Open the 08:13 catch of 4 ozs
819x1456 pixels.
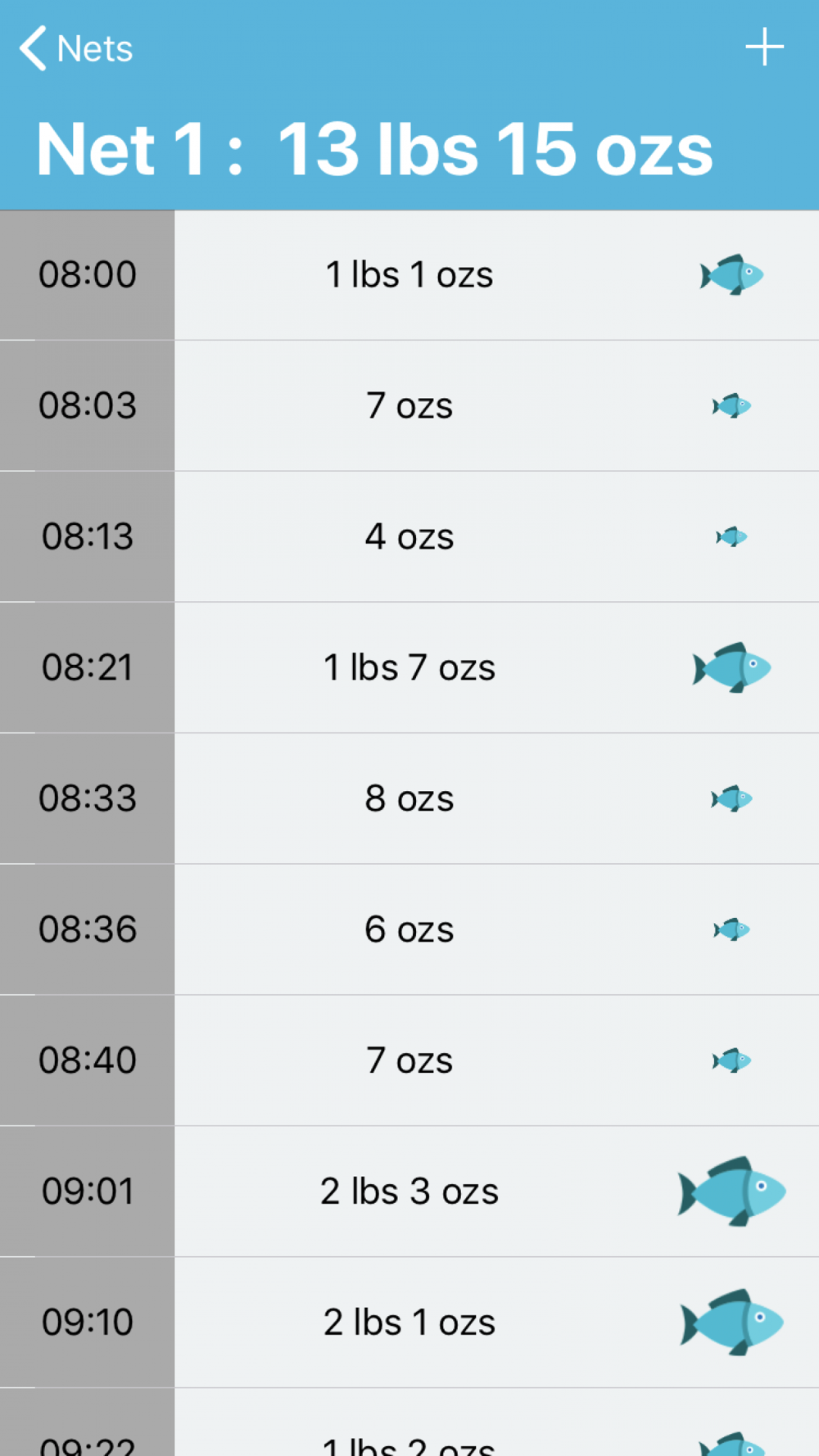point(409,537)
